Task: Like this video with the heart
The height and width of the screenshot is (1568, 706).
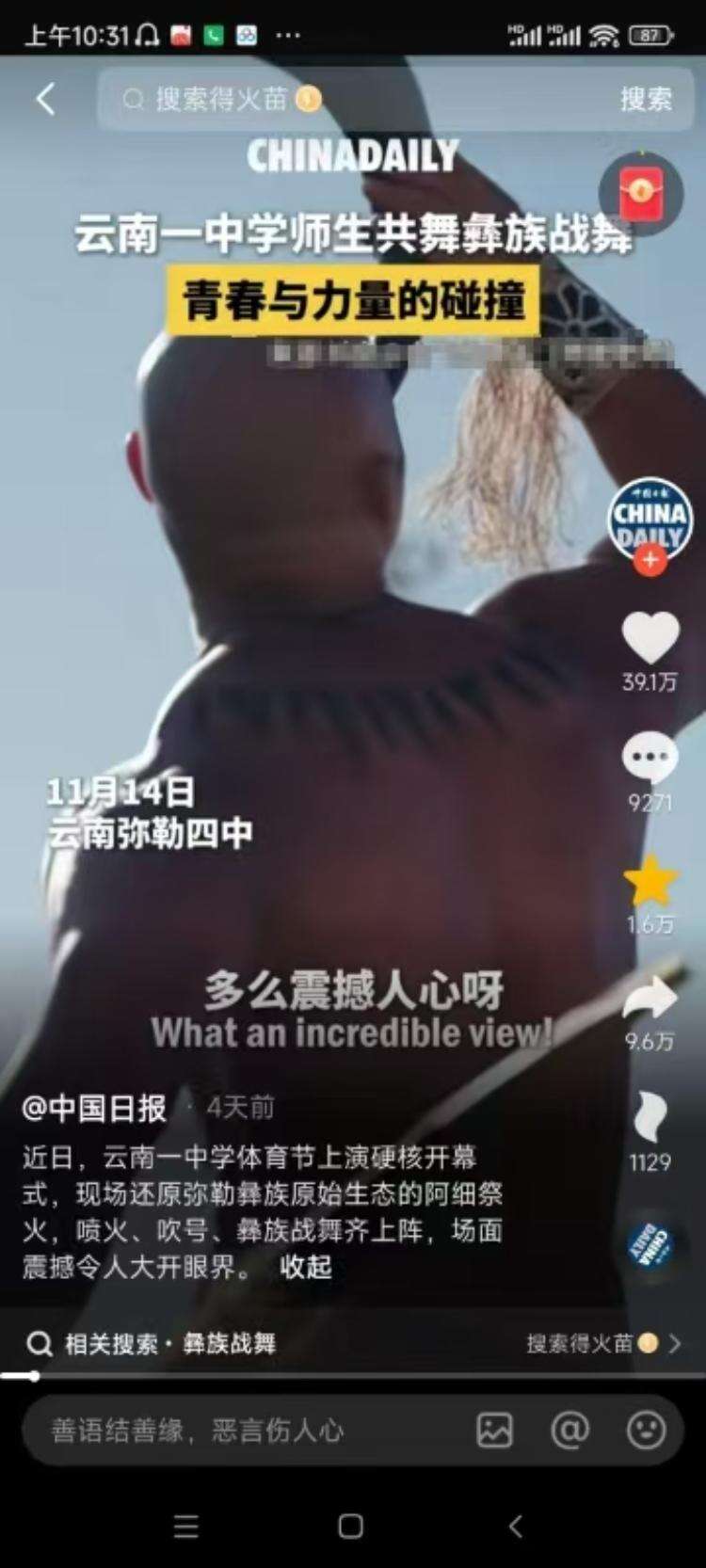Action: click(650, 638)
